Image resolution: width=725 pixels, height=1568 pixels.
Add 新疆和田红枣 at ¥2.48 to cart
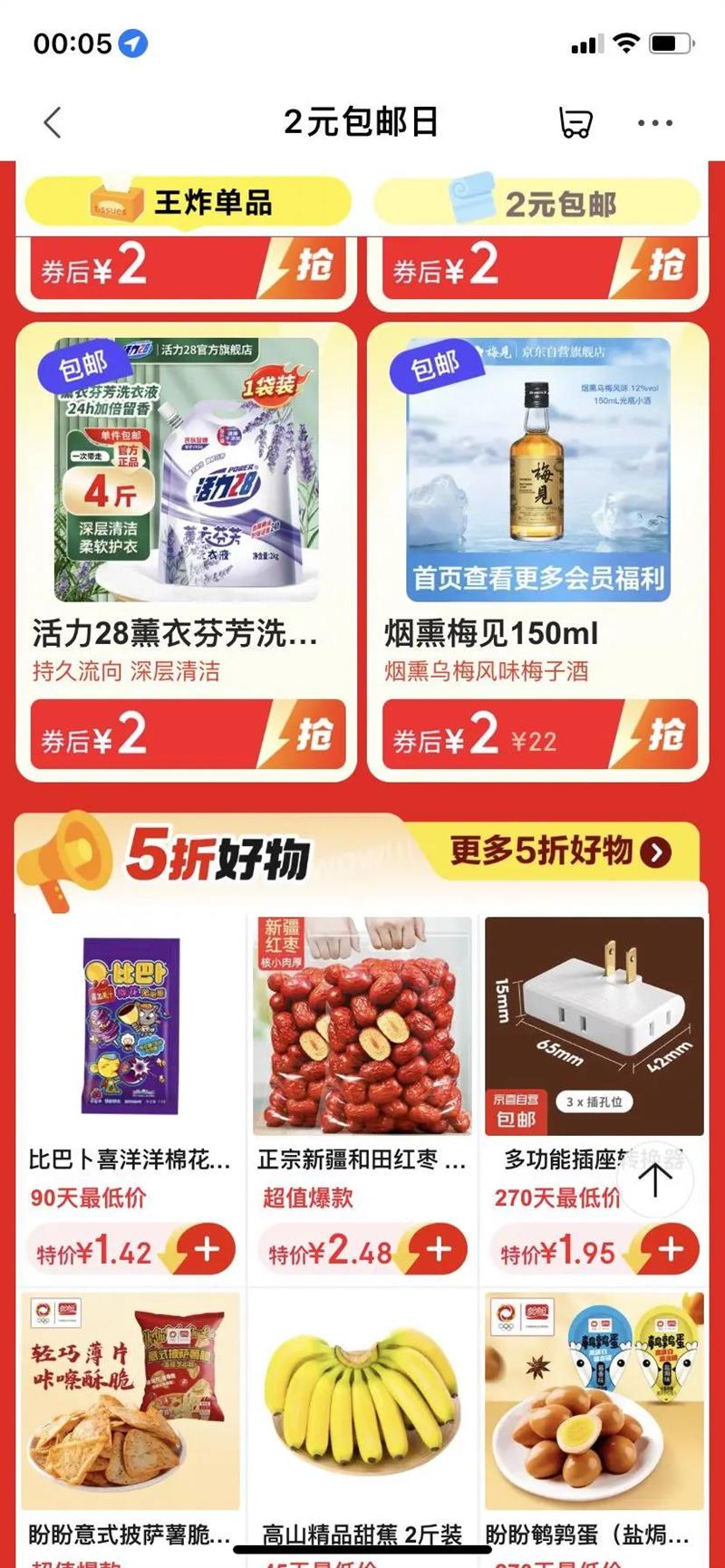[439, 1250]
